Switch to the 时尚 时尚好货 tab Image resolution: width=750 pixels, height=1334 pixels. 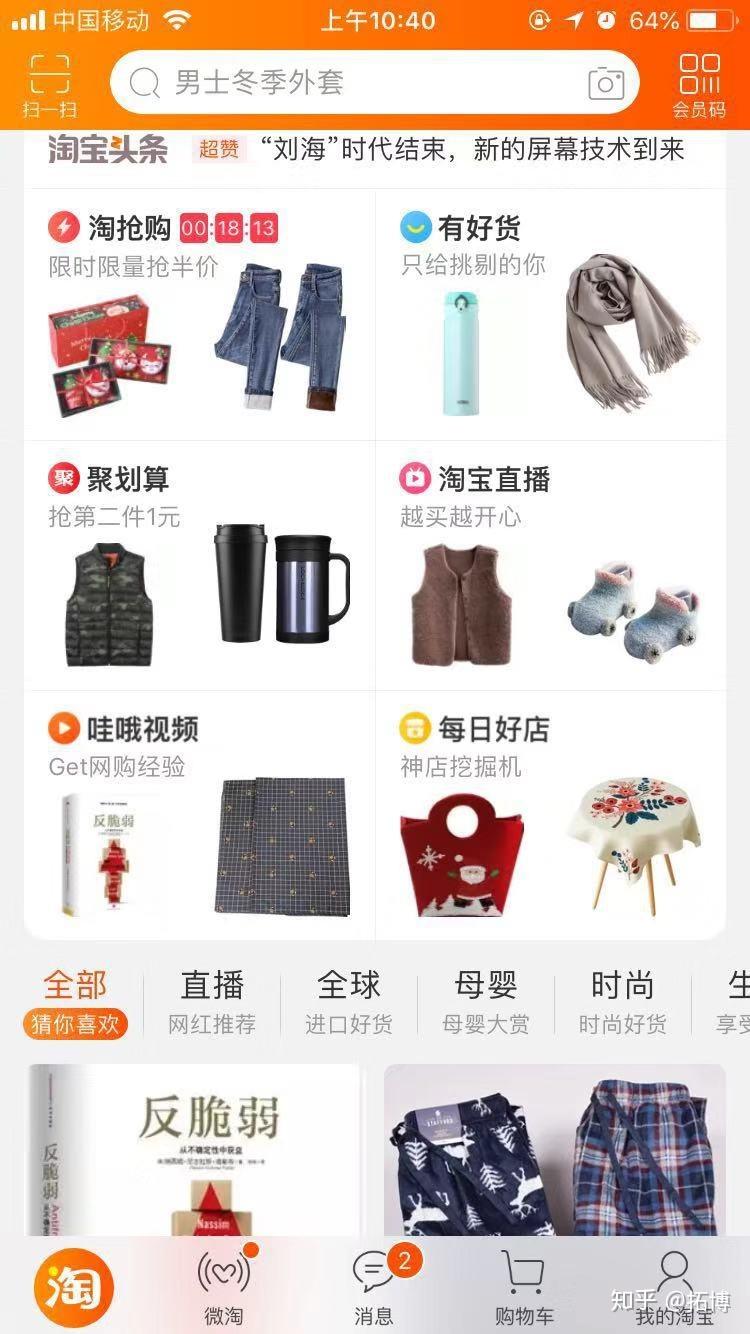point(622,1001)
